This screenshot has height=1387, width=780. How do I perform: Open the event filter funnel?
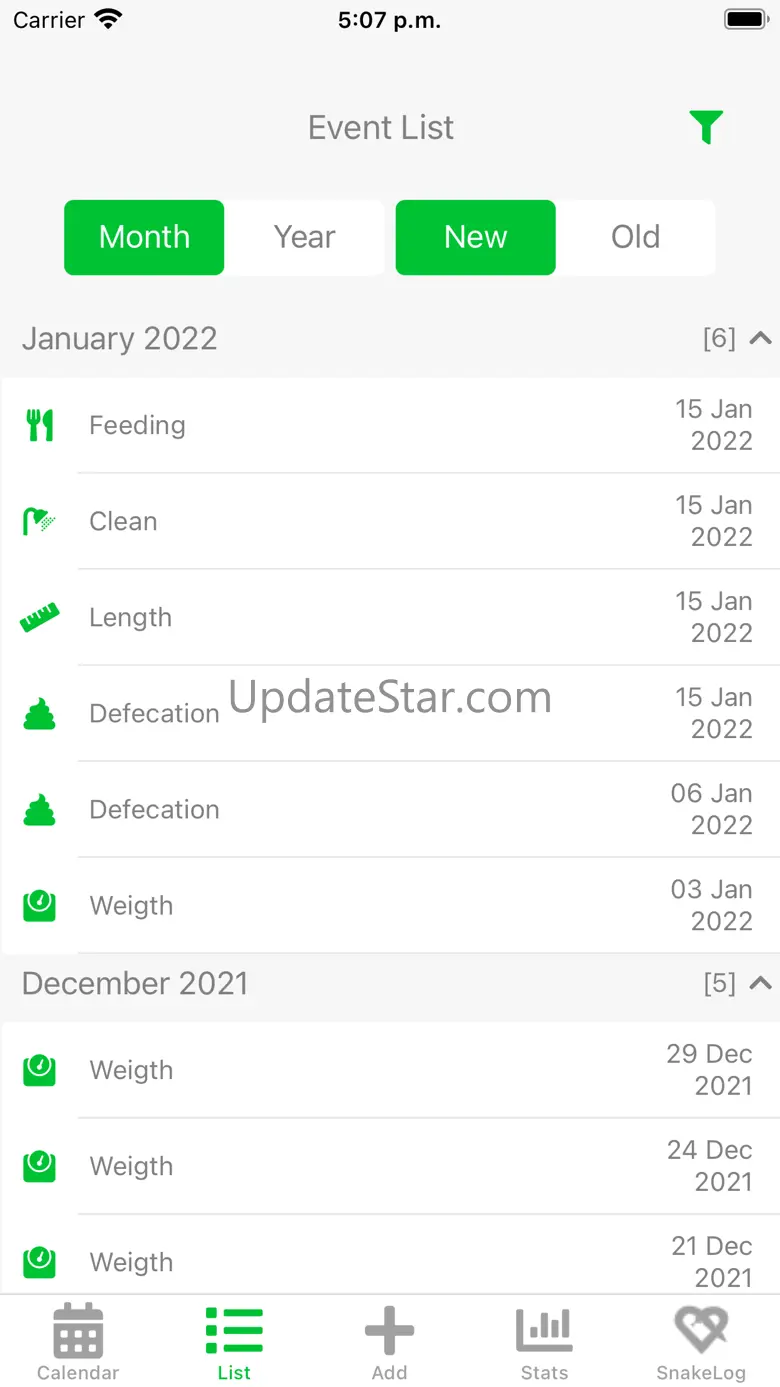coord(706,127)
